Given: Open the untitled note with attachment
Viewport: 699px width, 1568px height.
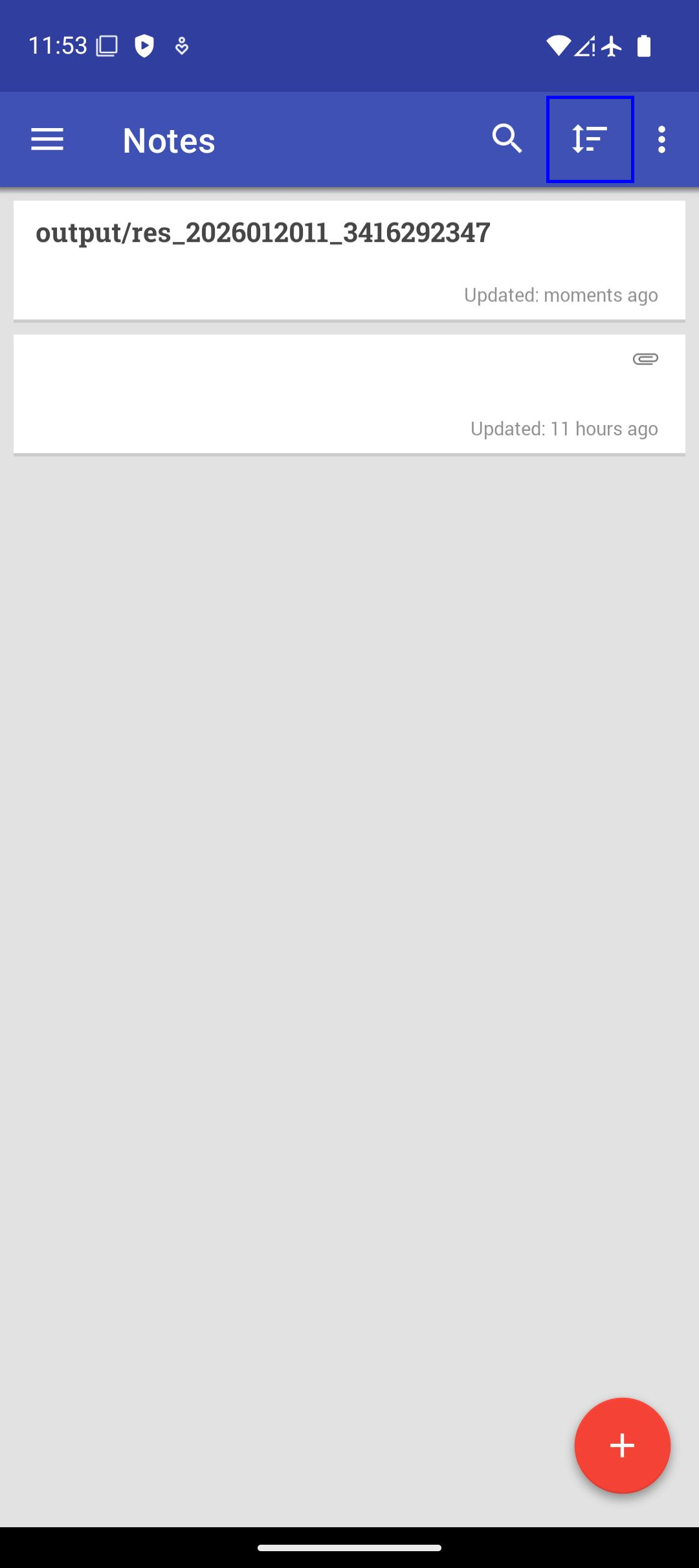Looking at the screenshot, I should click(x=349, y=394).
